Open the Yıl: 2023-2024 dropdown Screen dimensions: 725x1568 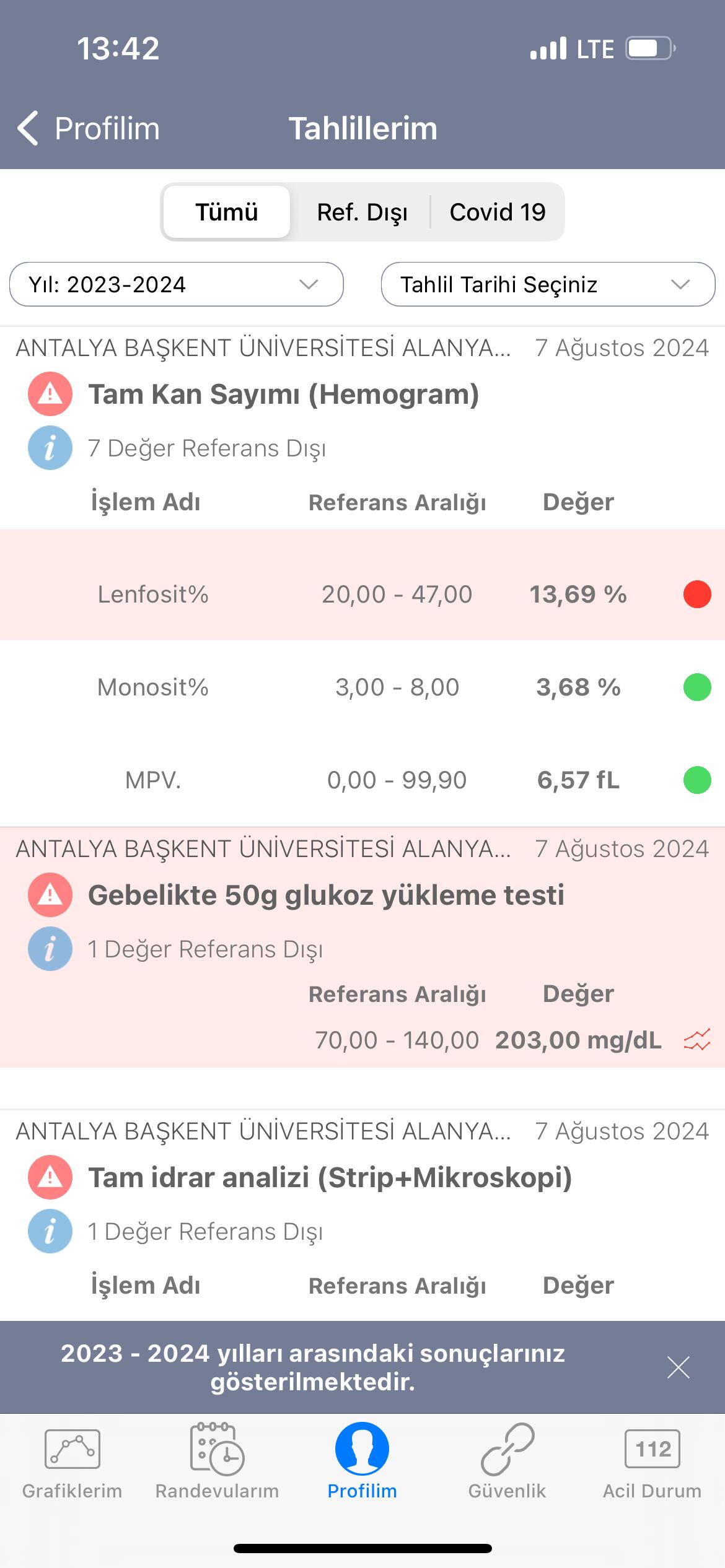tap(177, 284)
